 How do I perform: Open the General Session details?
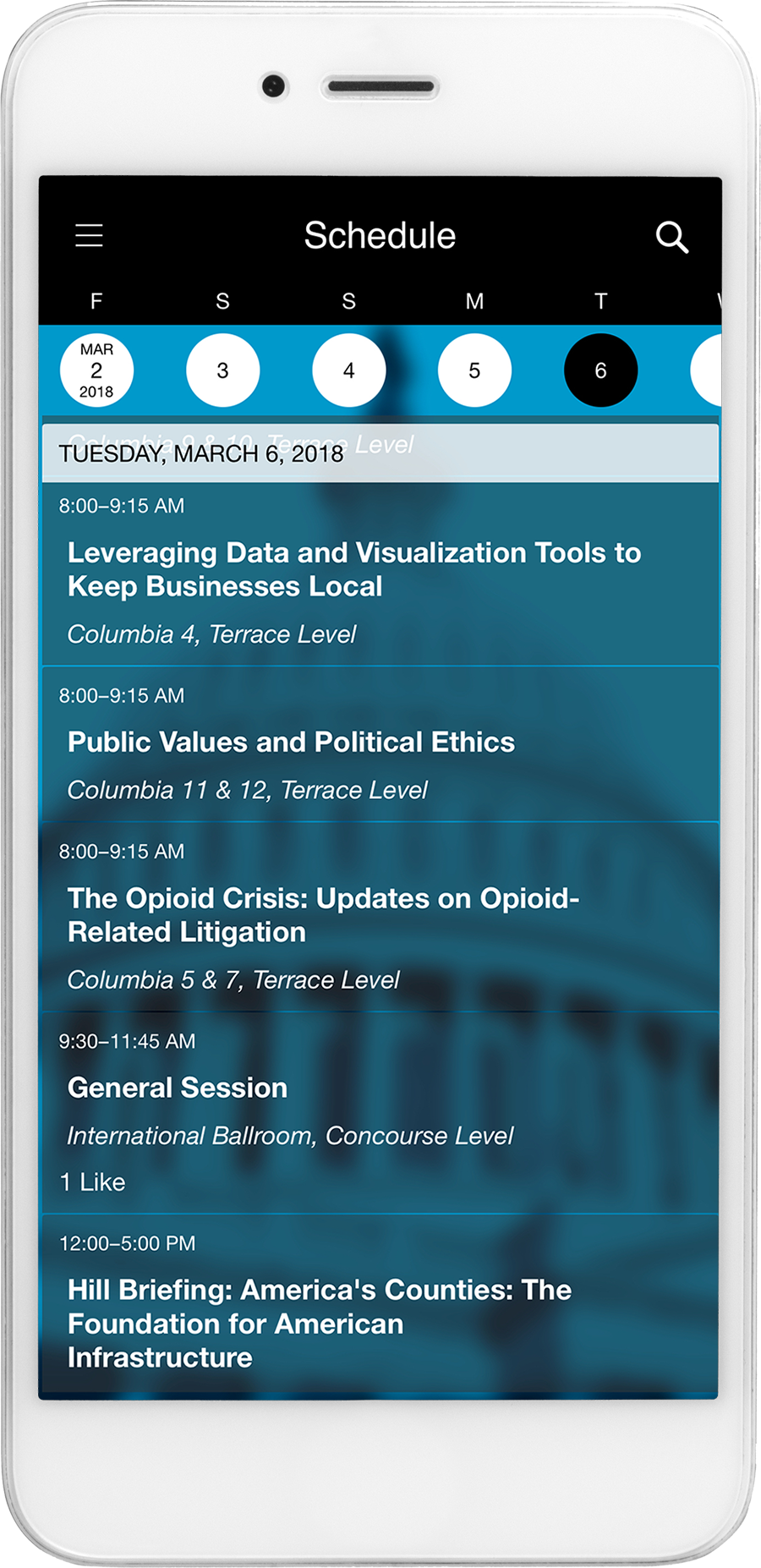380,1113
